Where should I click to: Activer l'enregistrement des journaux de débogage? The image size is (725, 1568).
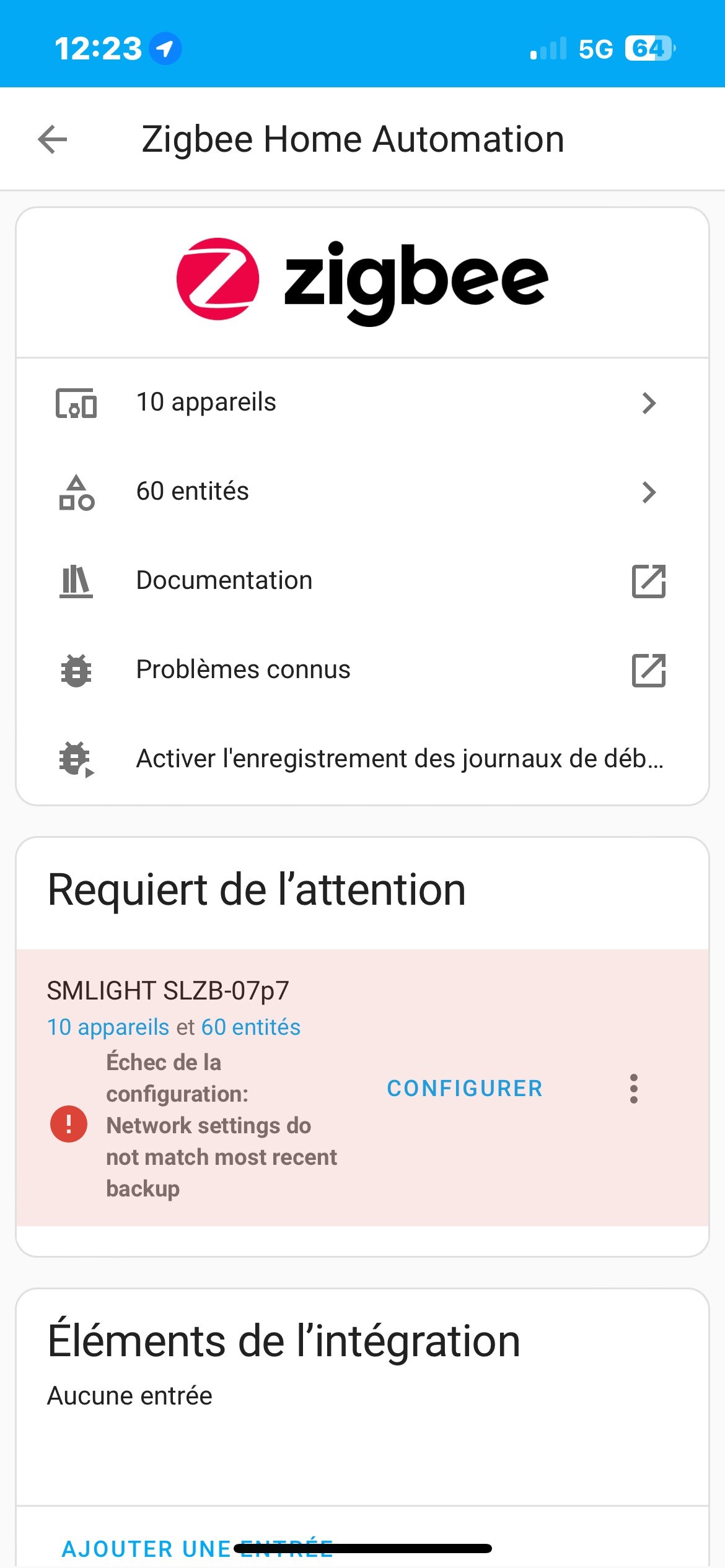pyautogui.click(x=362, y=759)
